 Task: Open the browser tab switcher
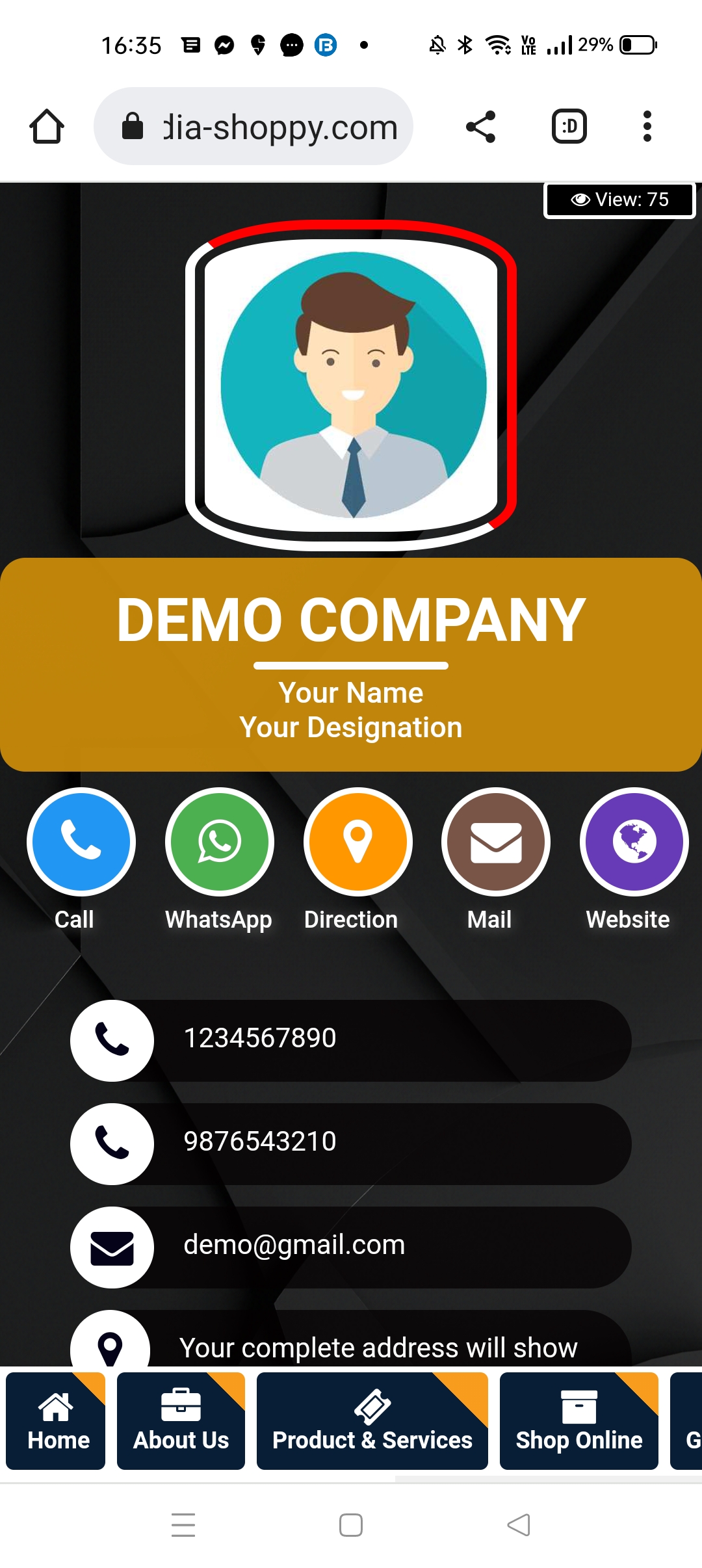tap(569, 126)
